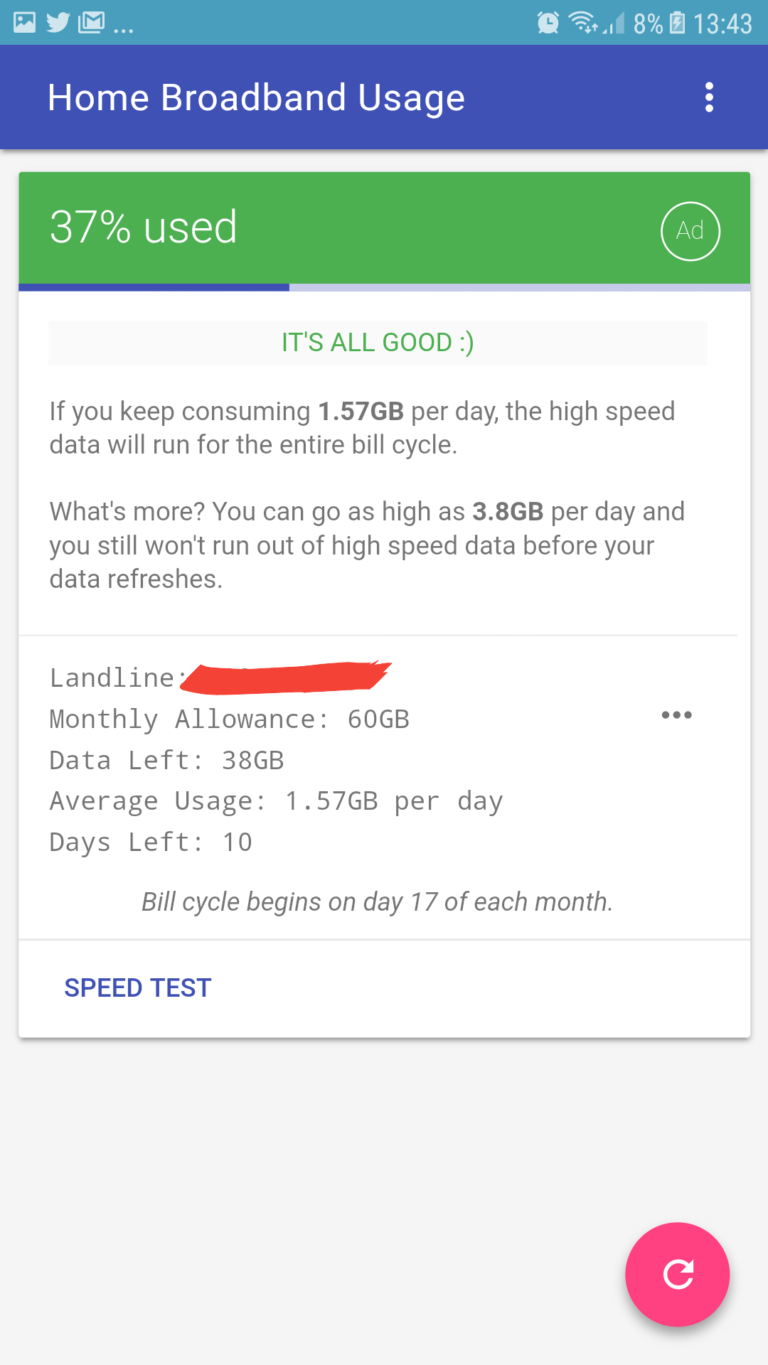
Task: Tap the Twitter notification icon
Action: click(57, 20)
